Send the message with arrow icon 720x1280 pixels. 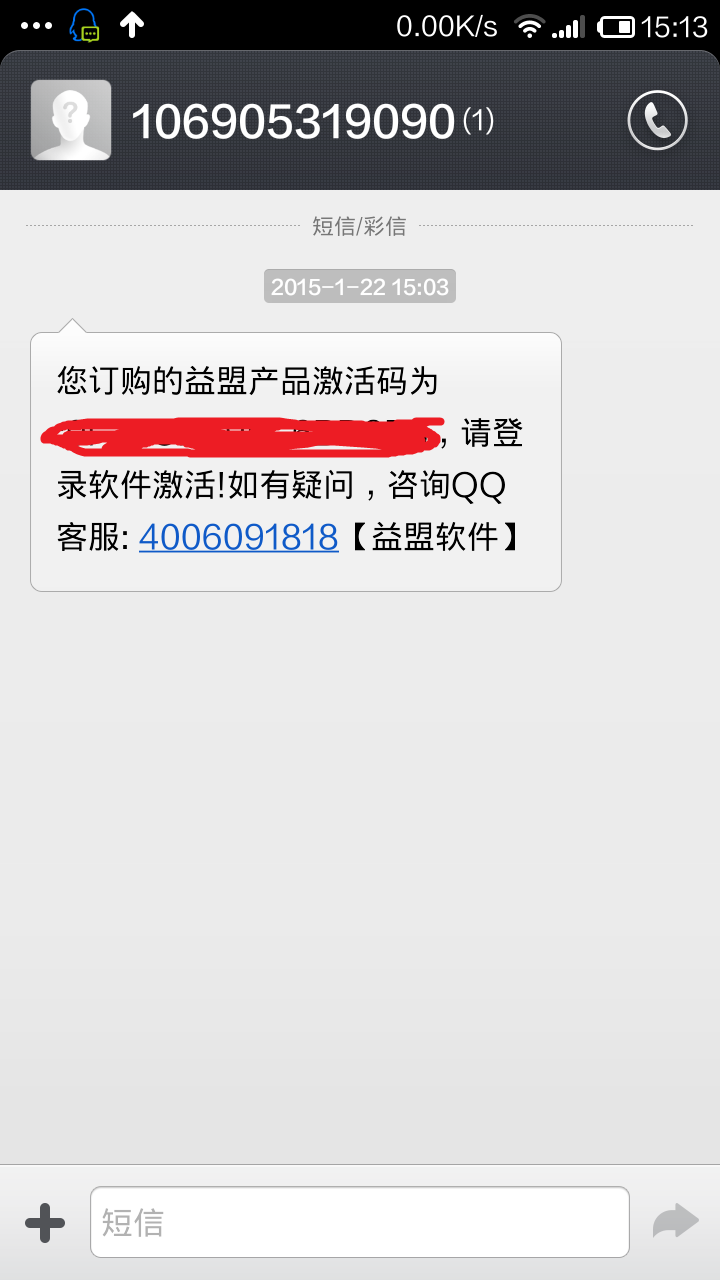point(675,1221)
